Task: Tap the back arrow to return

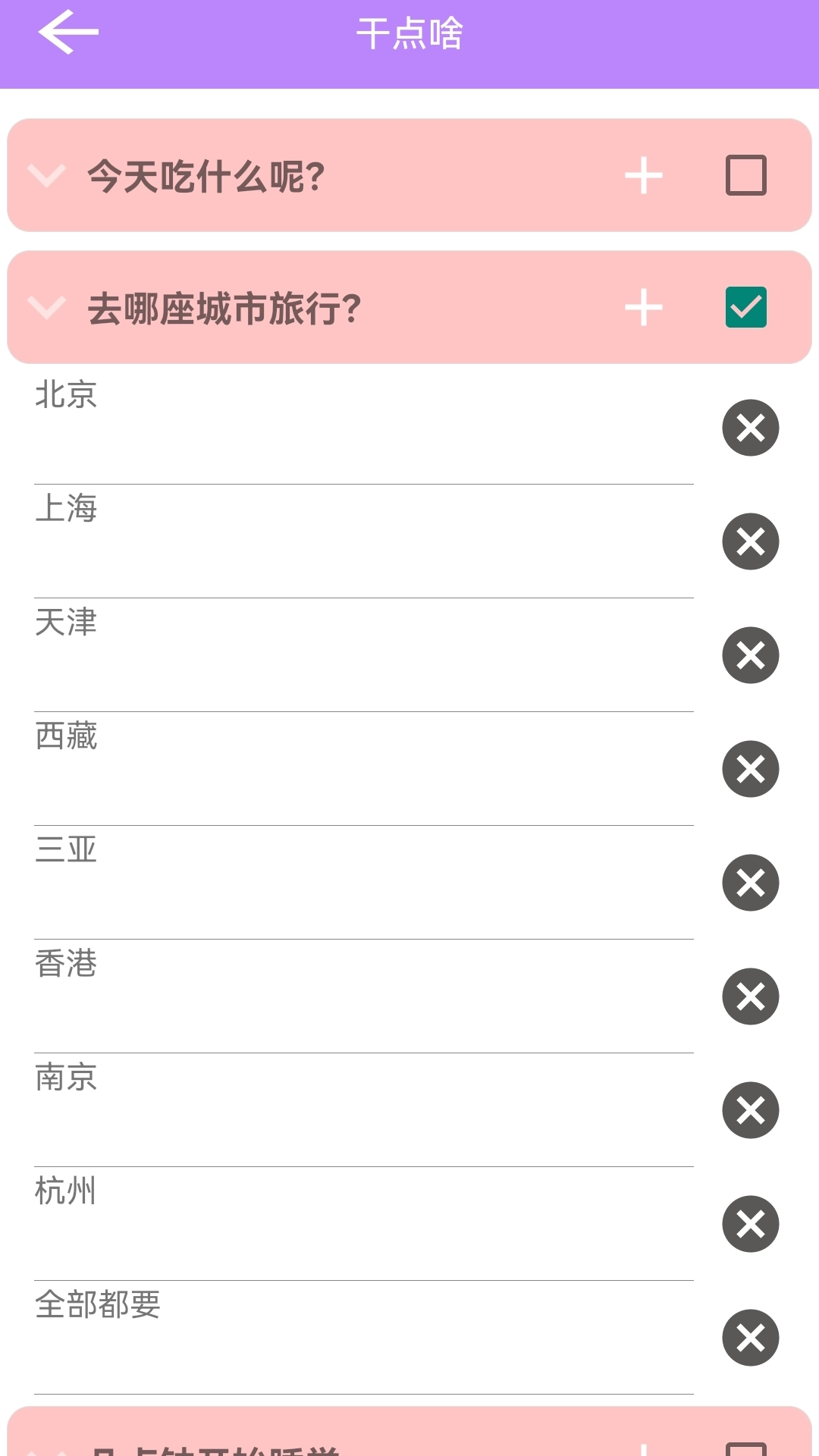Action: coord(64,33)
